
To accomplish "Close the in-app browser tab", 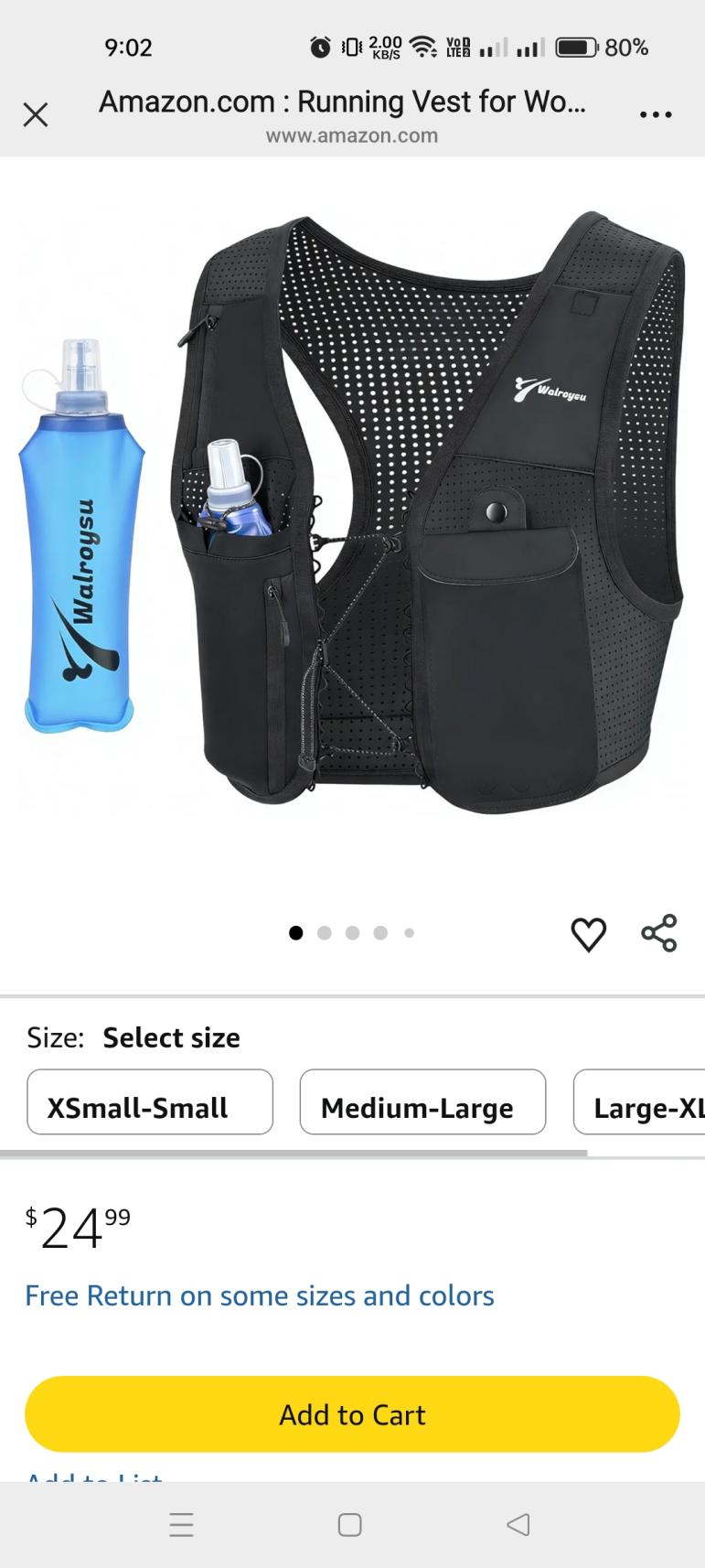I will pyautogui.click(x=36, y=115).
